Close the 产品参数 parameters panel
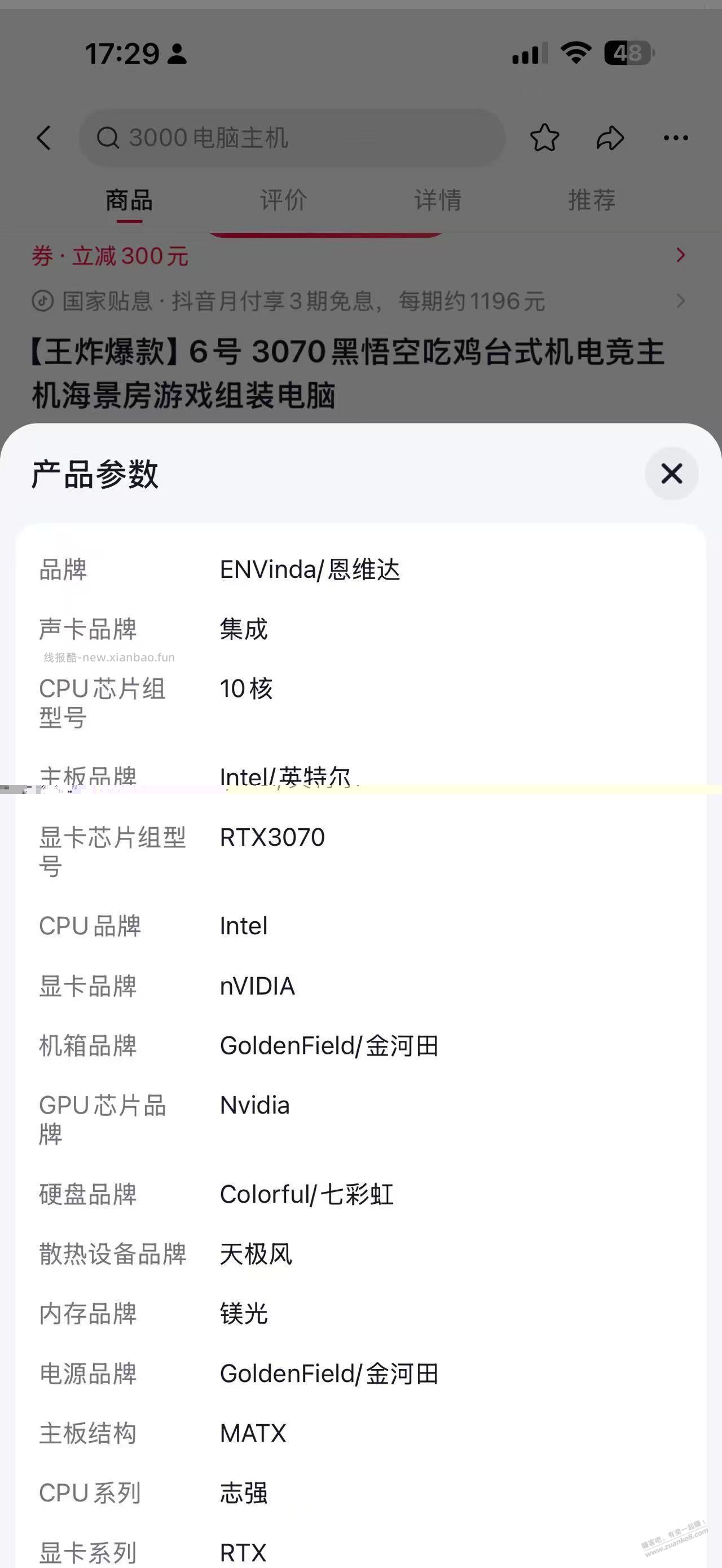The width and height of the screenshot is (722, 1568). tap(671, 474)
